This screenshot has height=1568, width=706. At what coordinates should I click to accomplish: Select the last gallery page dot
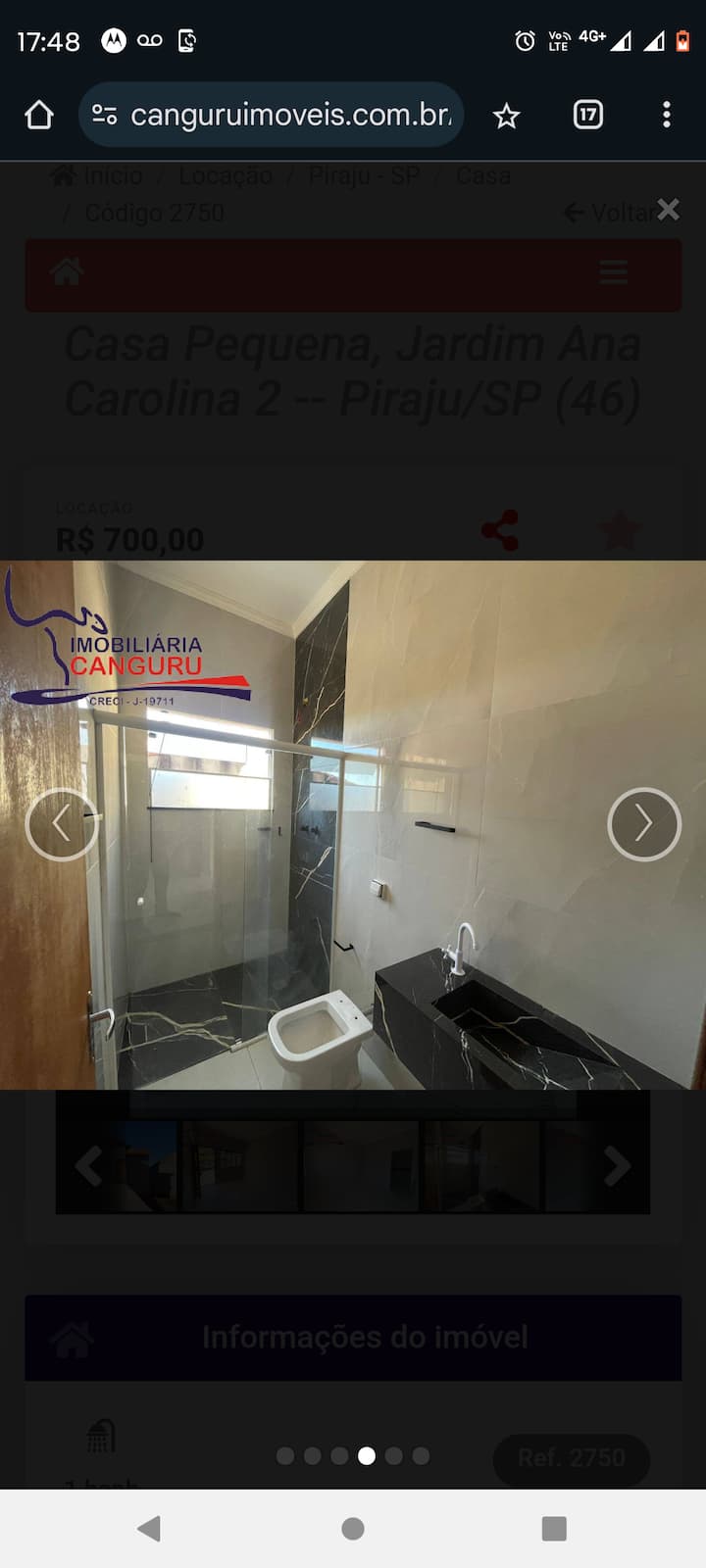[x=421, y=1455]
